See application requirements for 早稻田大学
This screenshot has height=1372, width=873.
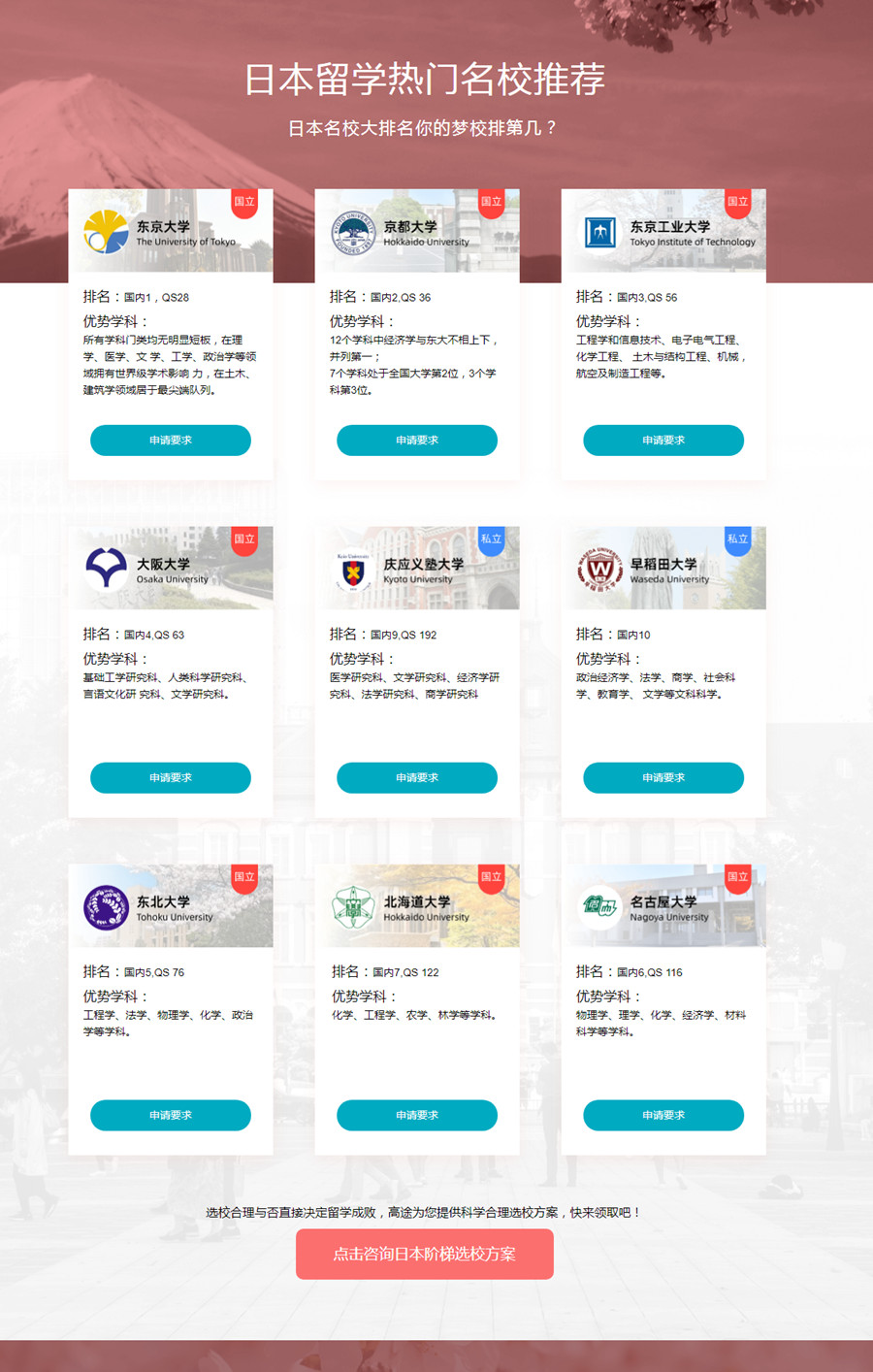(x=663, y=778)
